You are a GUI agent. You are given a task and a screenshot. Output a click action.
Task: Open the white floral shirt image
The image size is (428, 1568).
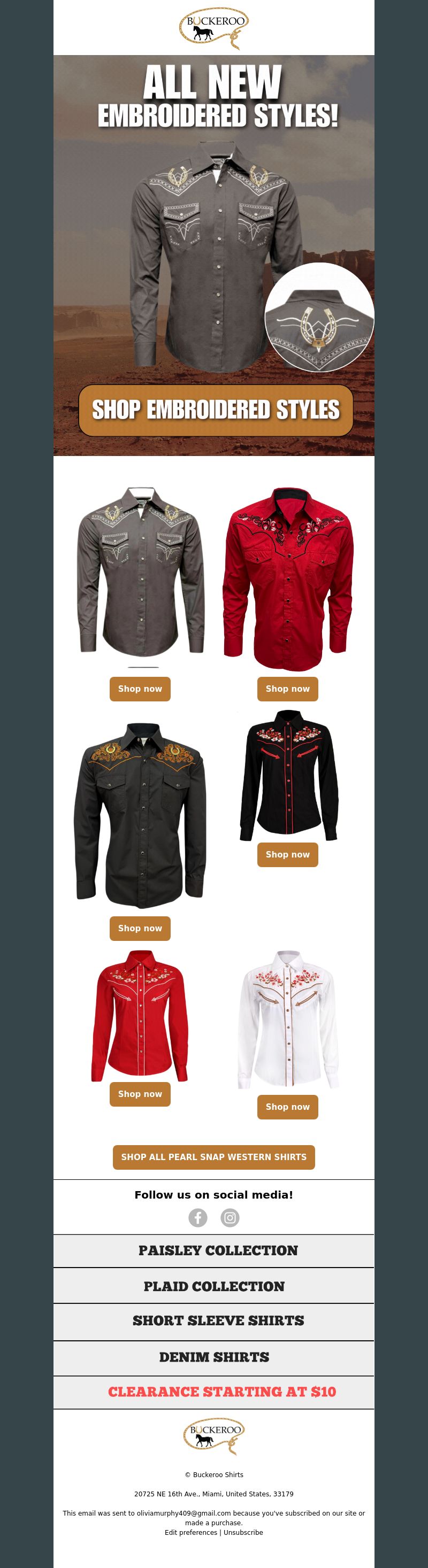click(287, 1019)
